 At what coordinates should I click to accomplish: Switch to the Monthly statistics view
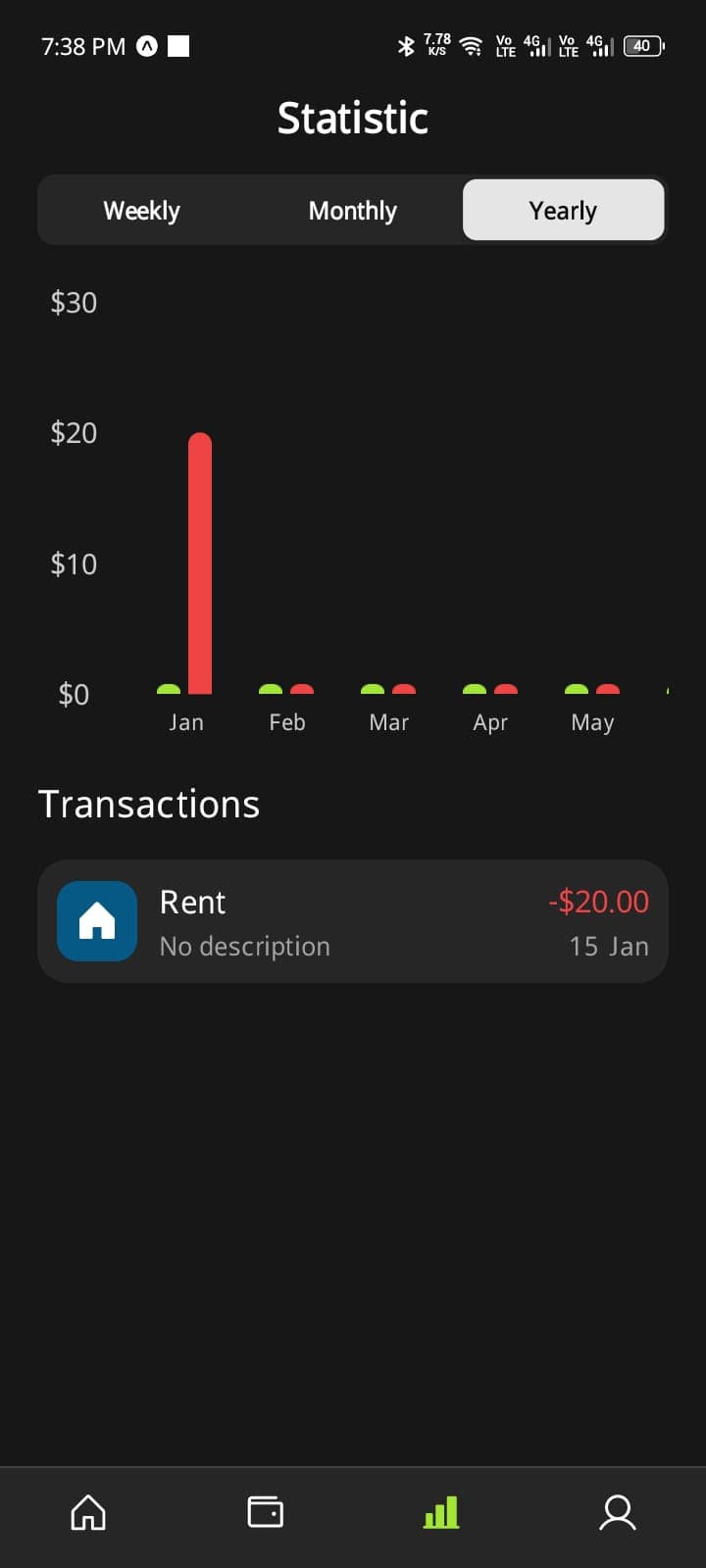coord(352,210)
